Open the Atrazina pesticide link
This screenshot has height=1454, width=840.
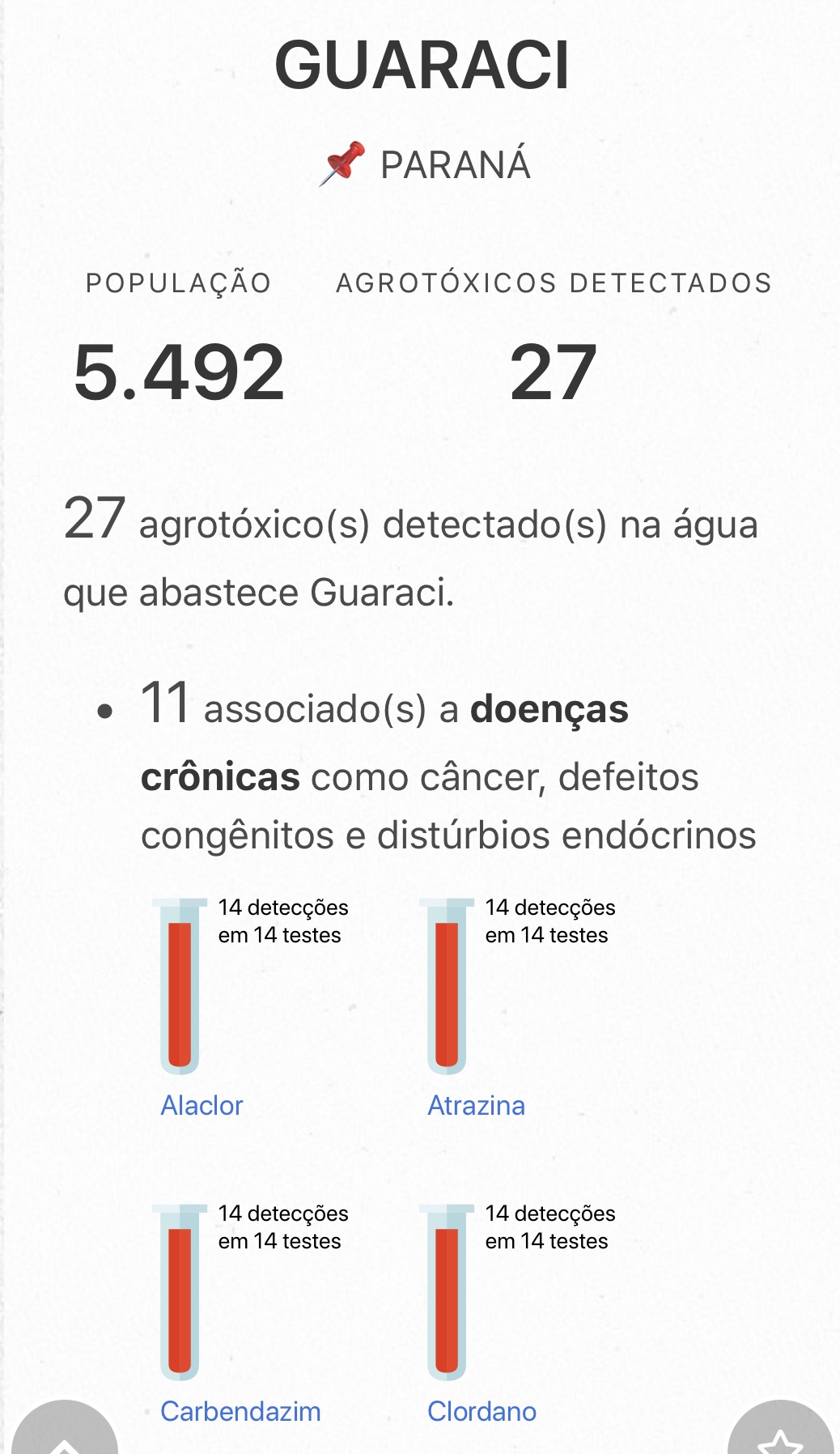(476, 1105)
